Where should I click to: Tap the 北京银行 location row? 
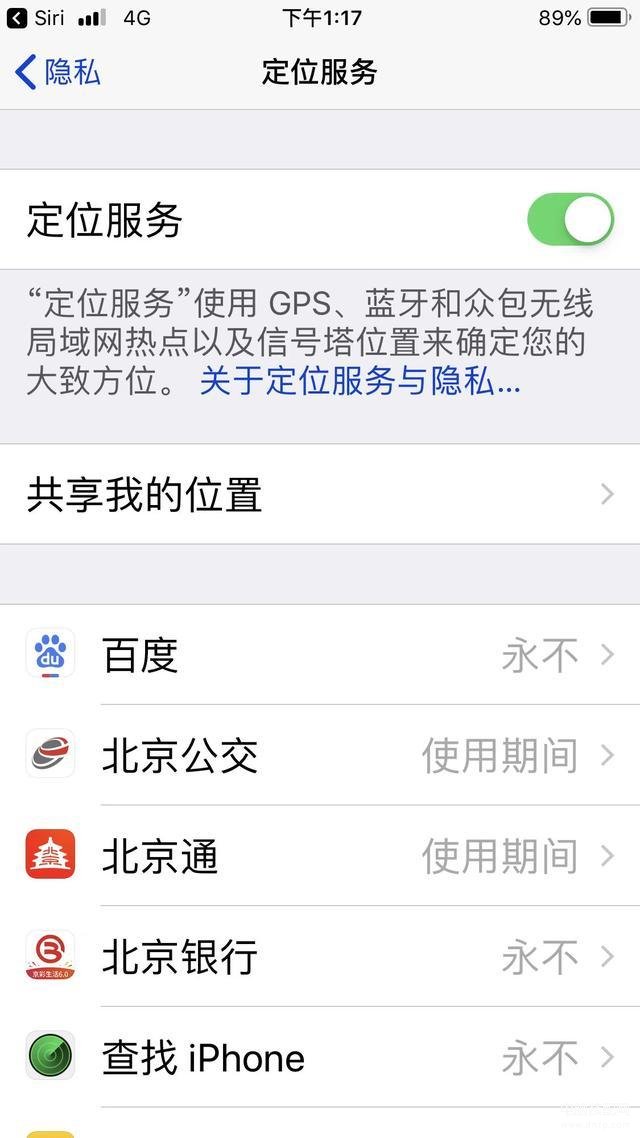tap(320, 957)
